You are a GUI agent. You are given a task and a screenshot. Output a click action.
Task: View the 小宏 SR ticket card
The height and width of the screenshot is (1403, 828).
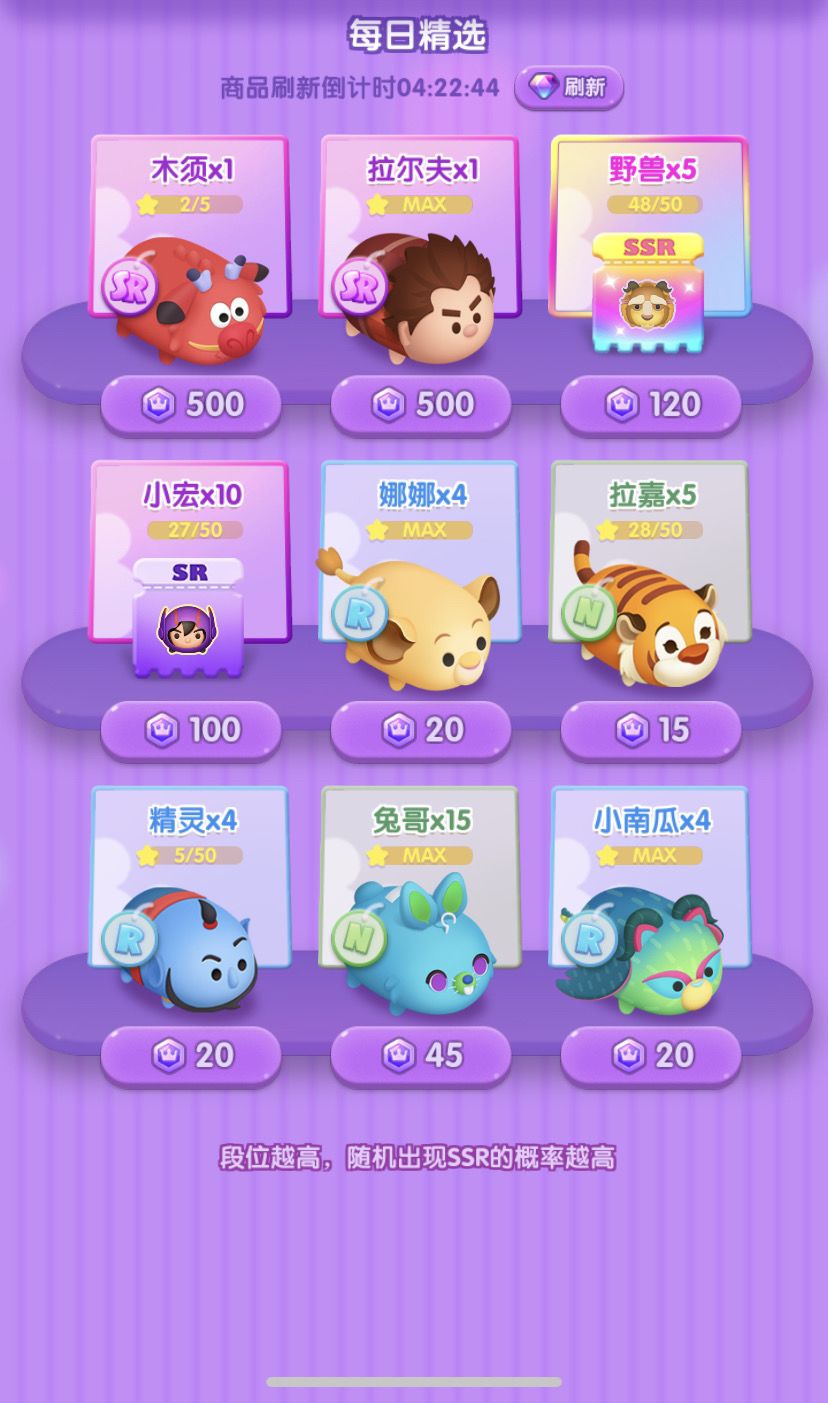[x=190, y=570]
